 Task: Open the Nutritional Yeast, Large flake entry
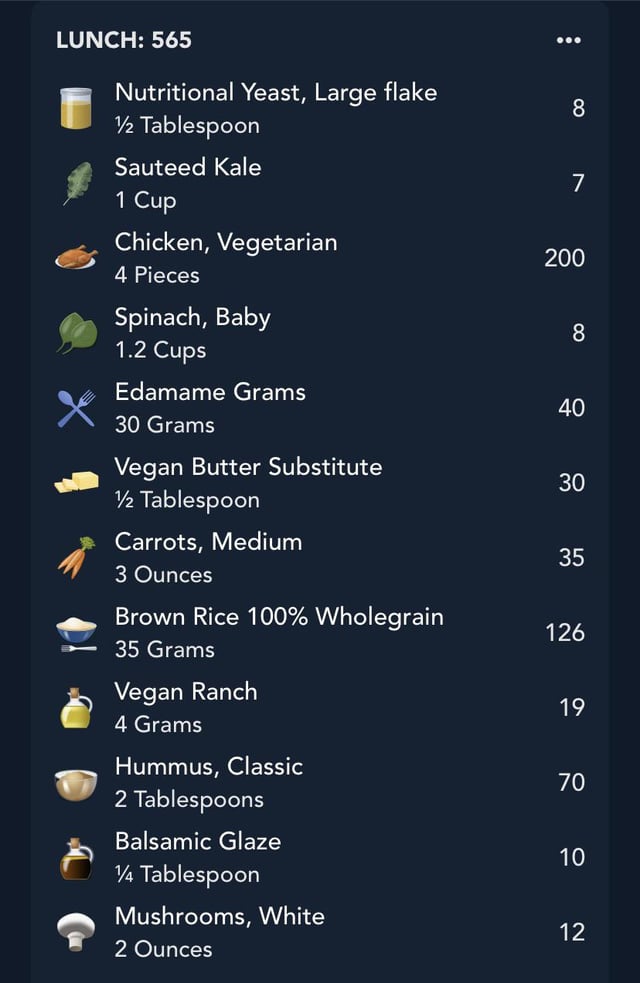click(275, 108)
